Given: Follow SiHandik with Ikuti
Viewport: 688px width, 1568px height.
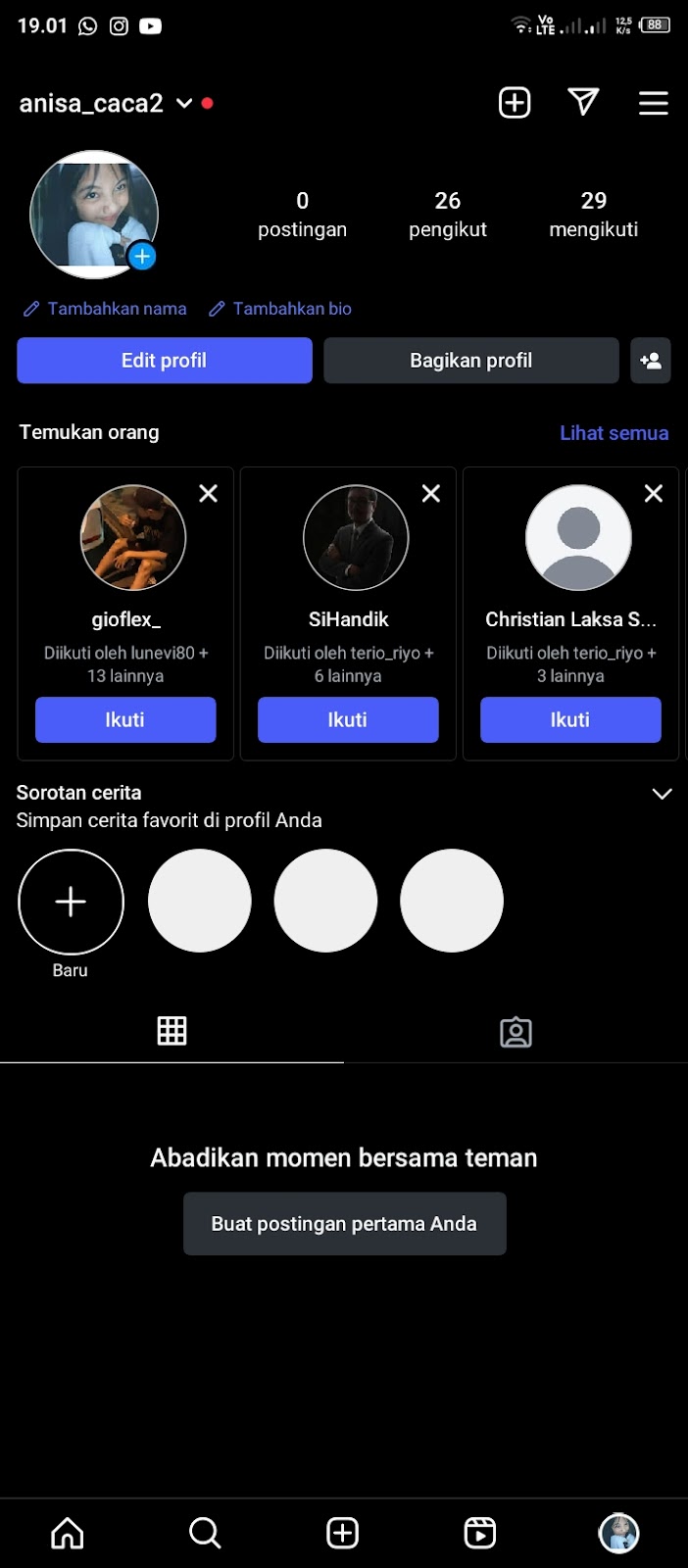Looking at the screenshot, I should [x=348, y=720].
